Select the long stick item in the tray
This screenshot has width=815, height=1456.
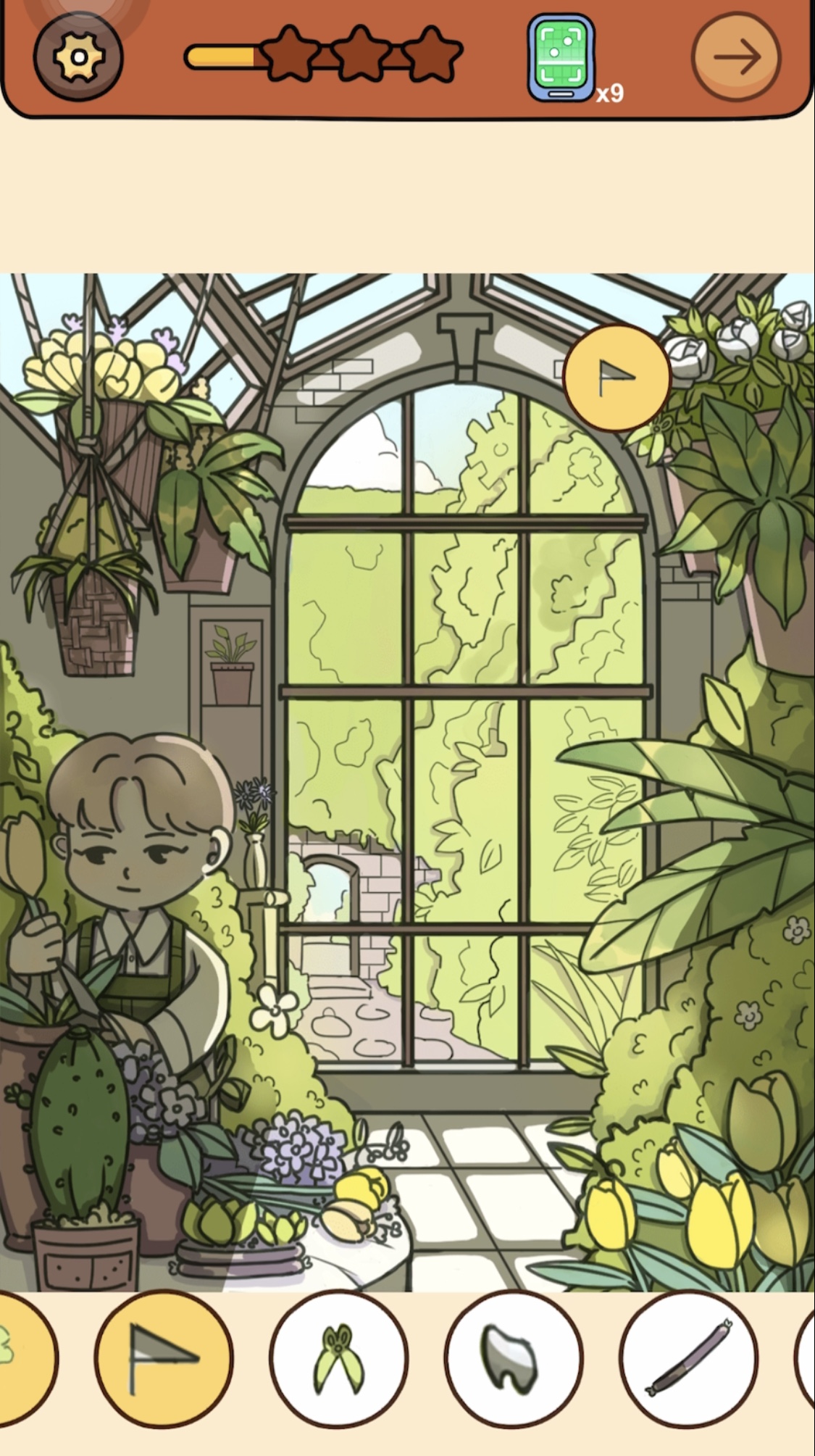coord(688,1360)
